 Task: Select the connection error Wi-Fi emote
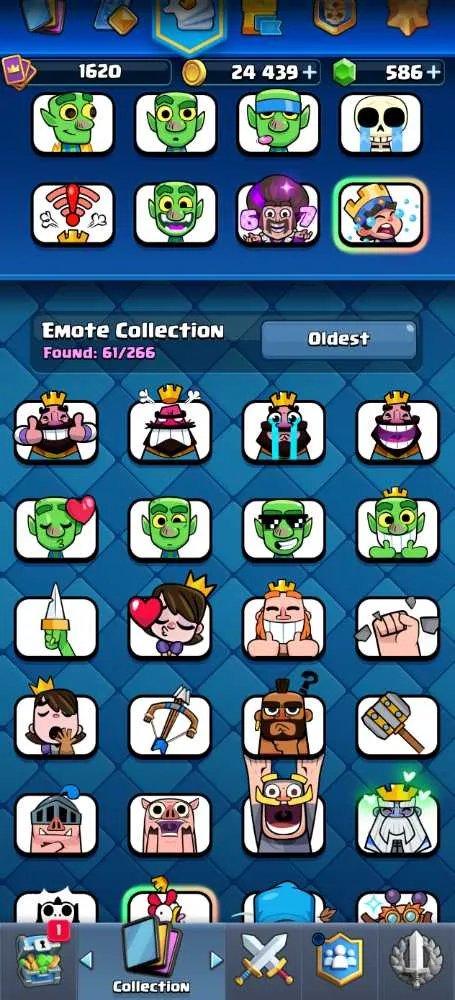tap(73, 214)
